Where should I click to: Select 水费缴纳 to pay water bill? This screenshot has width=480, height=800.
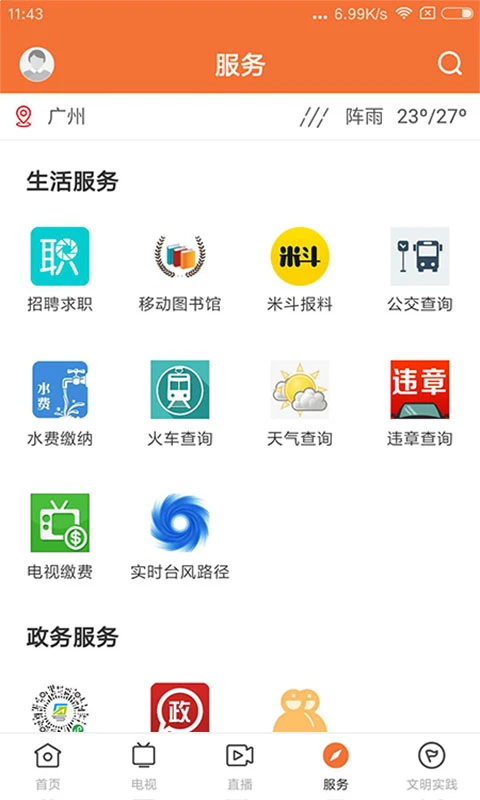coord(60,404)
